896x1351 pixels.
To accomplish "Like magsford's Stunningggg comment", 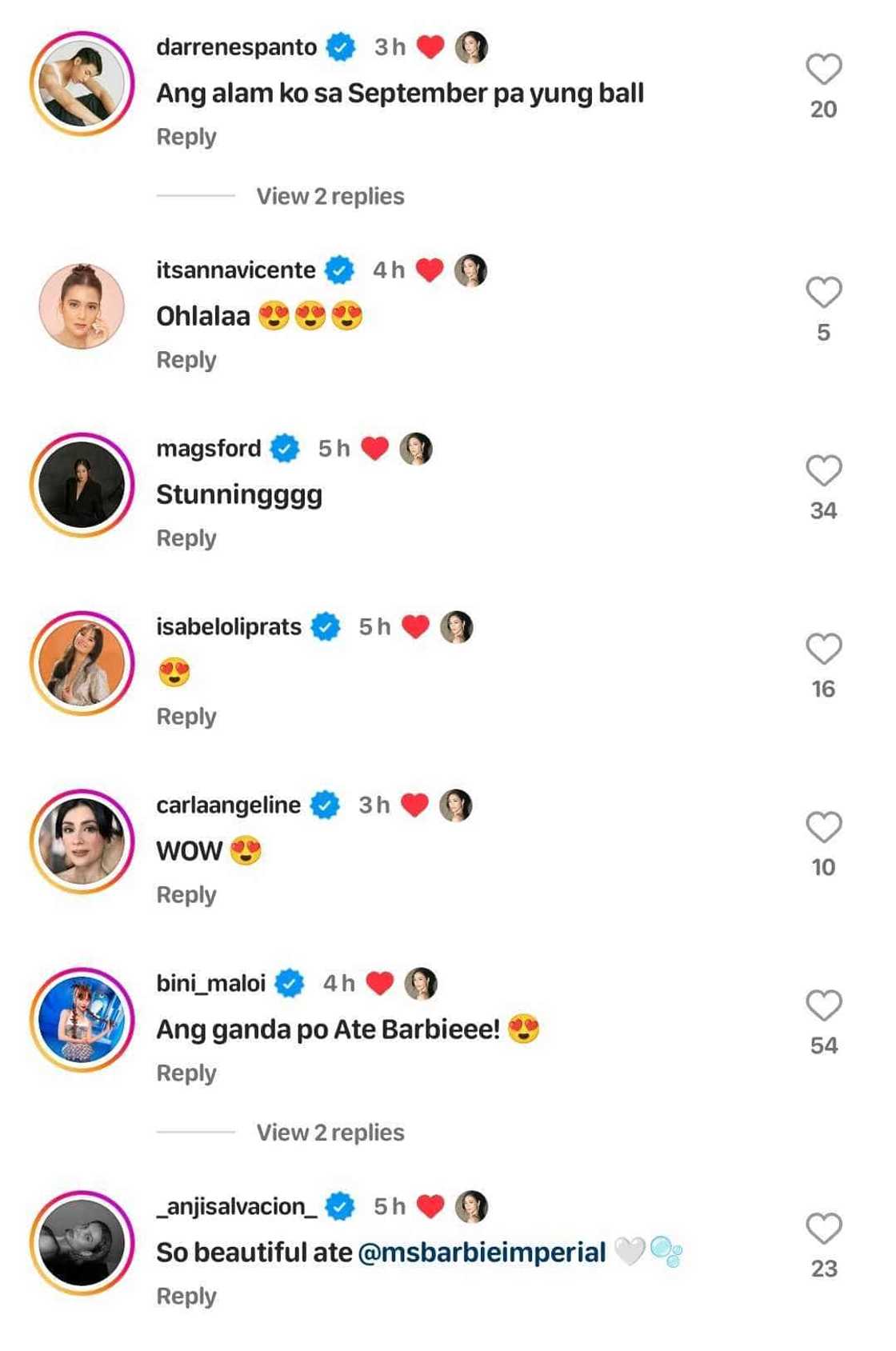I will point(823,471).
